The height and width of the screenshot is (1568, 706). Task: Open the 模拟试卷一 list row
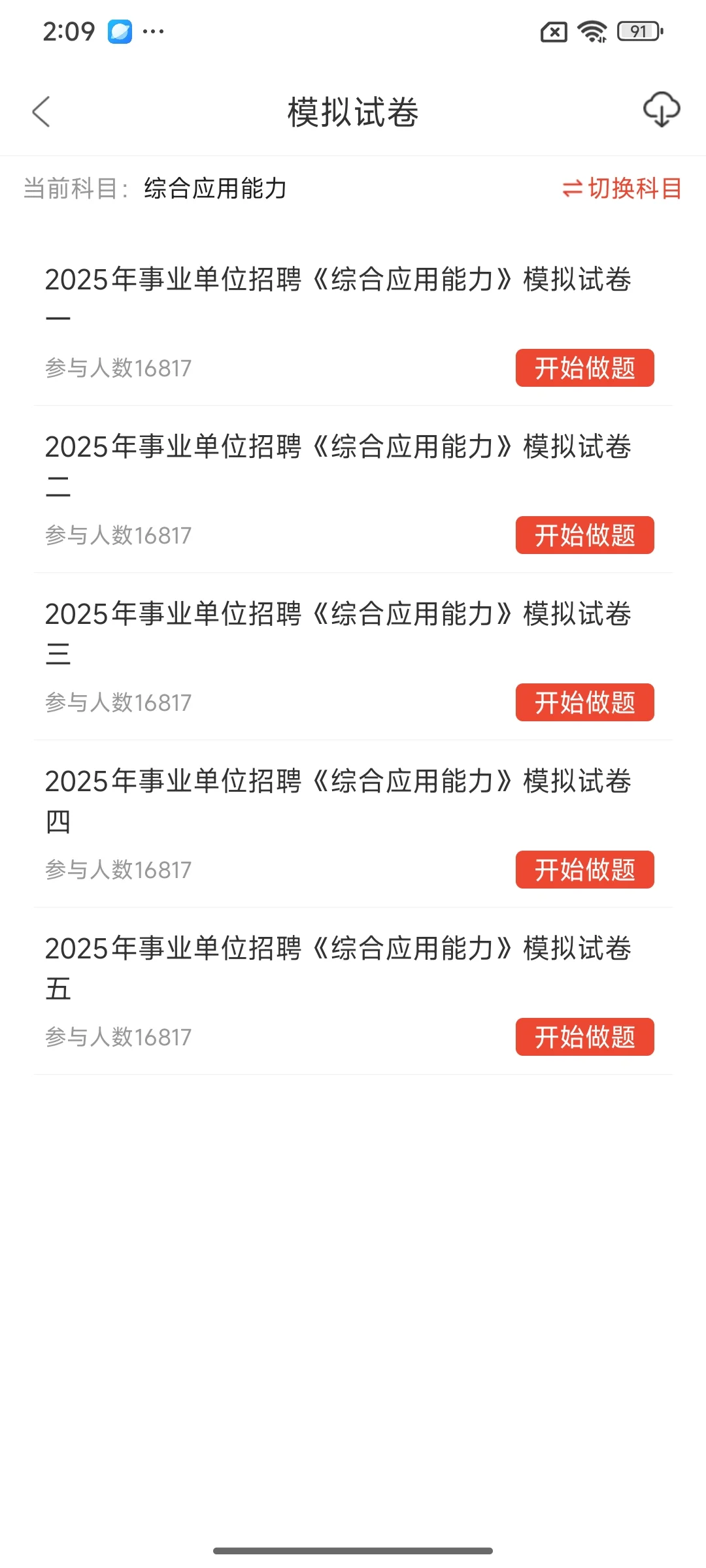[x=337, y=281]
